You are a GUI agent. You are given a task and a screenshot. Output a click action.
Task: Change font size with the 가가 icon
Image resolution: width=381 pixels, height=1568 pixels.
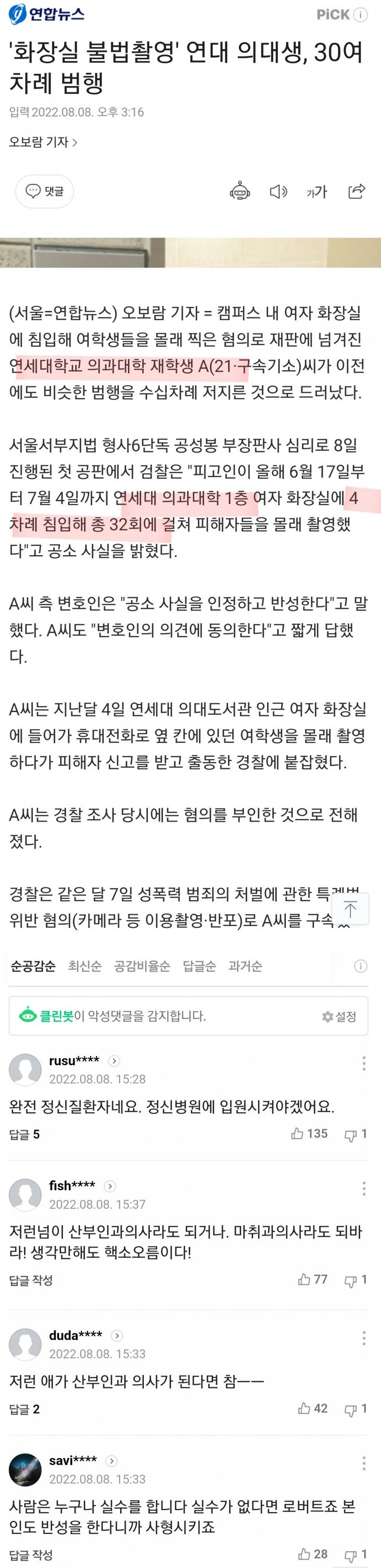pos(316,192)
